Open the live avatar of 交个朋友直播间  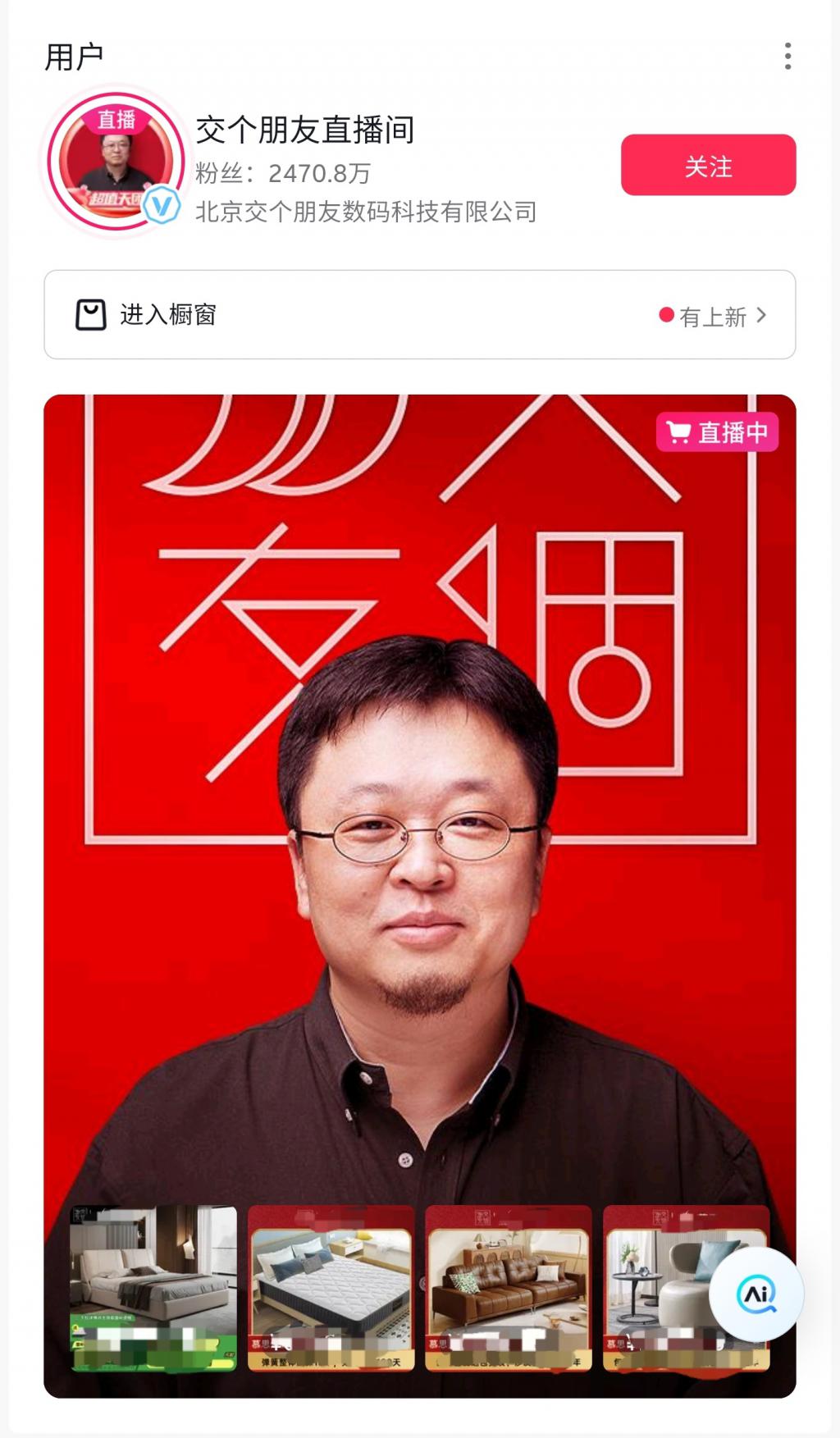116,162
